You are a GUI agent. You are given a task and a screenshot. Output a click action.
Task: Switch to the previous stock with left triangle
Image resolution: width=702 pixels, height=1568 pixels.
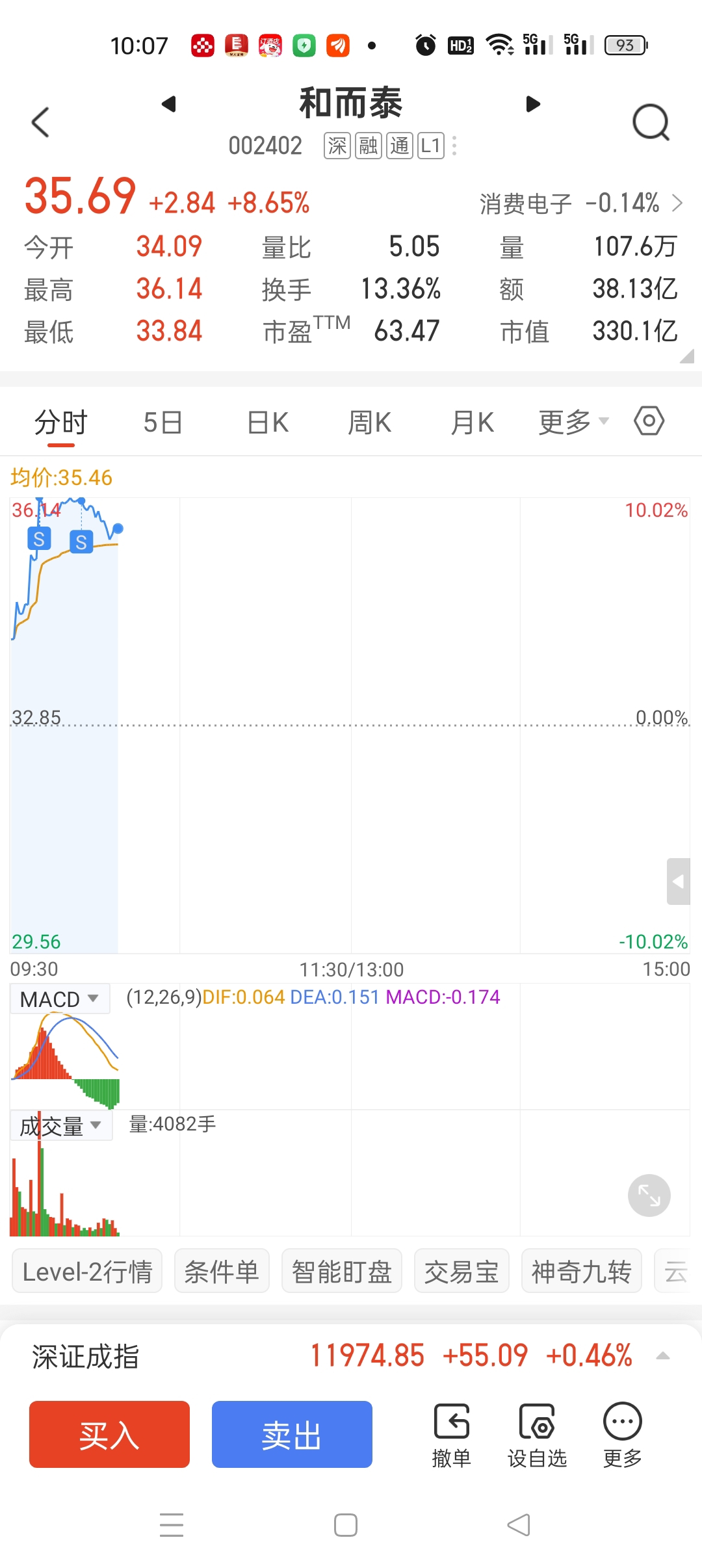pyautogui.click(x=169, y=104)
